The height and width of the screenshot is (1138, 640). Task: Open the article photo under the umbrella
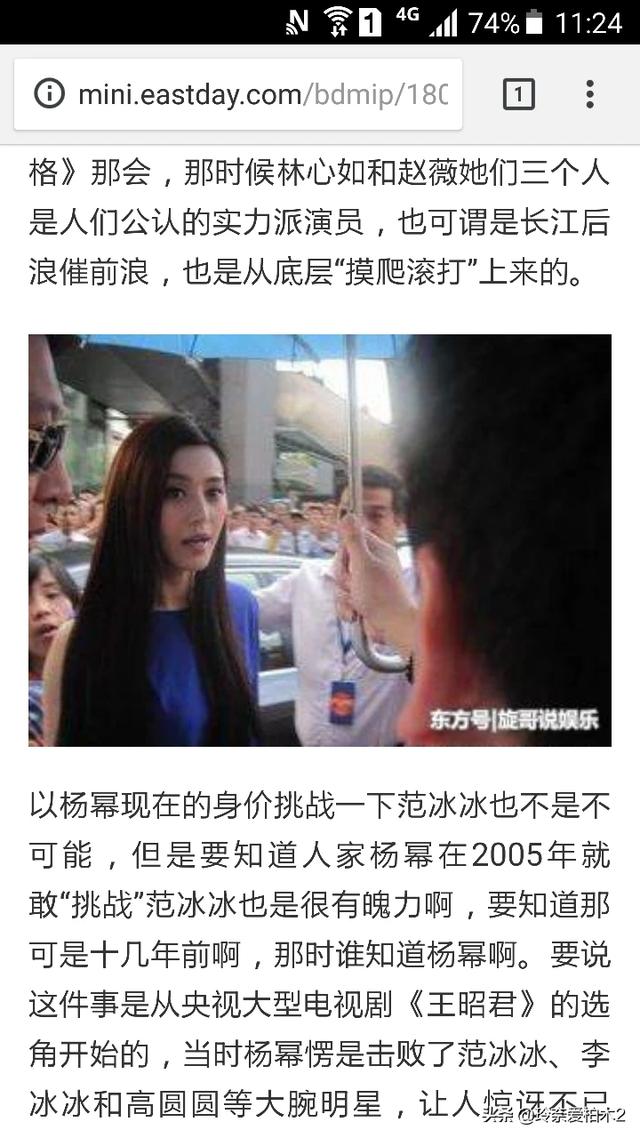pyautogui.click(x=319, y=540)
